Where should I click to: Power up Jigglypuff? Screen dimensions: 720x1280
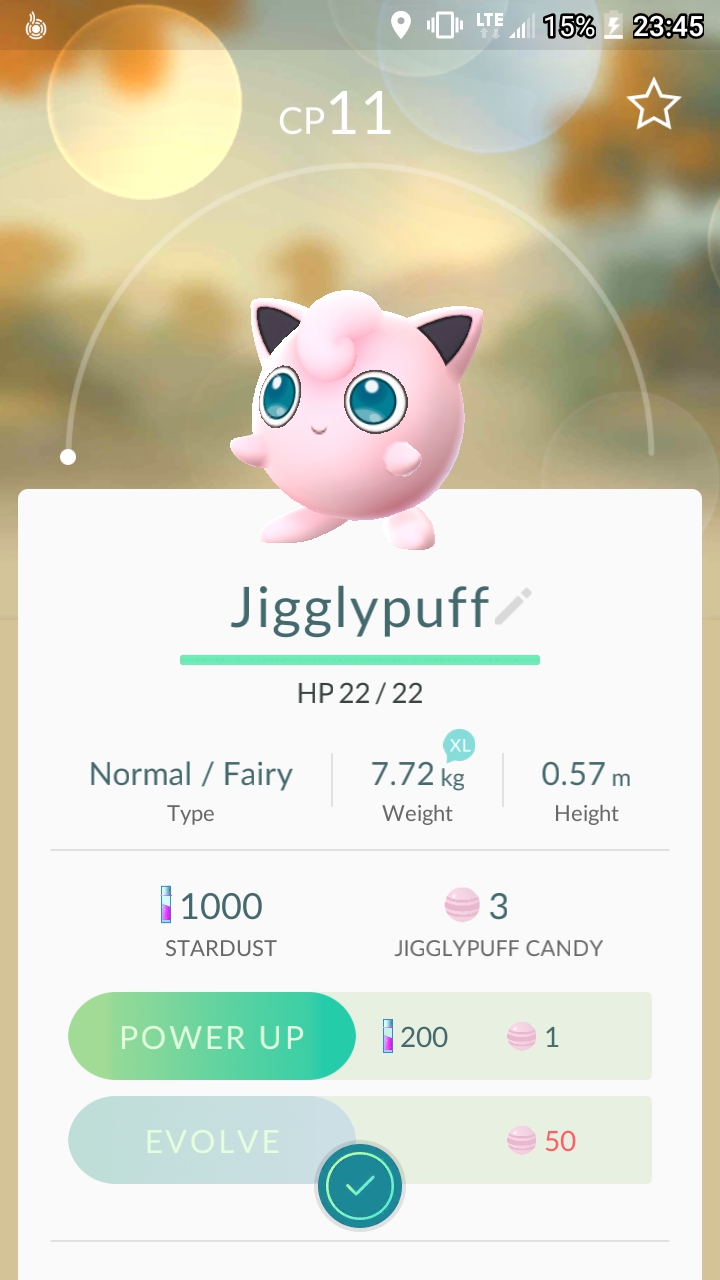tap(212, 1036)
